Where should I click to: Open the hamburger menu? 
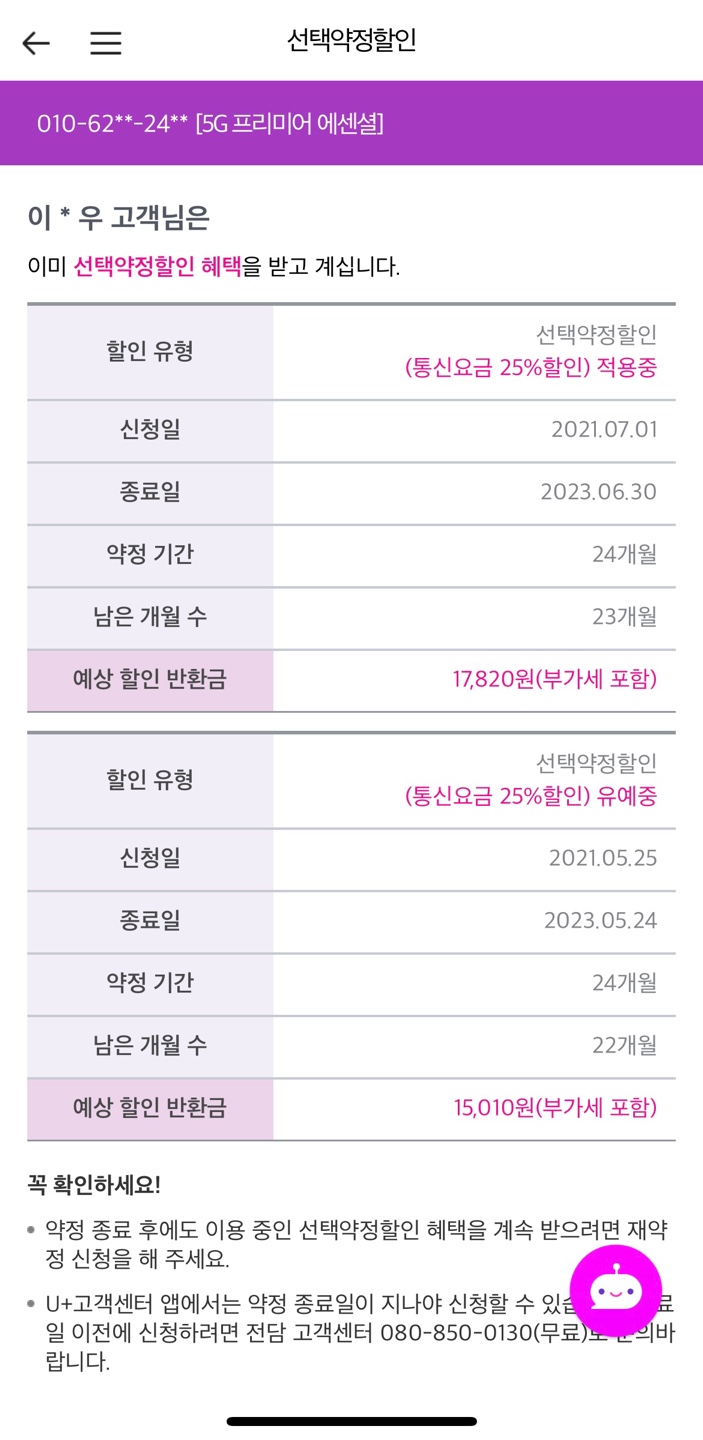105,42
